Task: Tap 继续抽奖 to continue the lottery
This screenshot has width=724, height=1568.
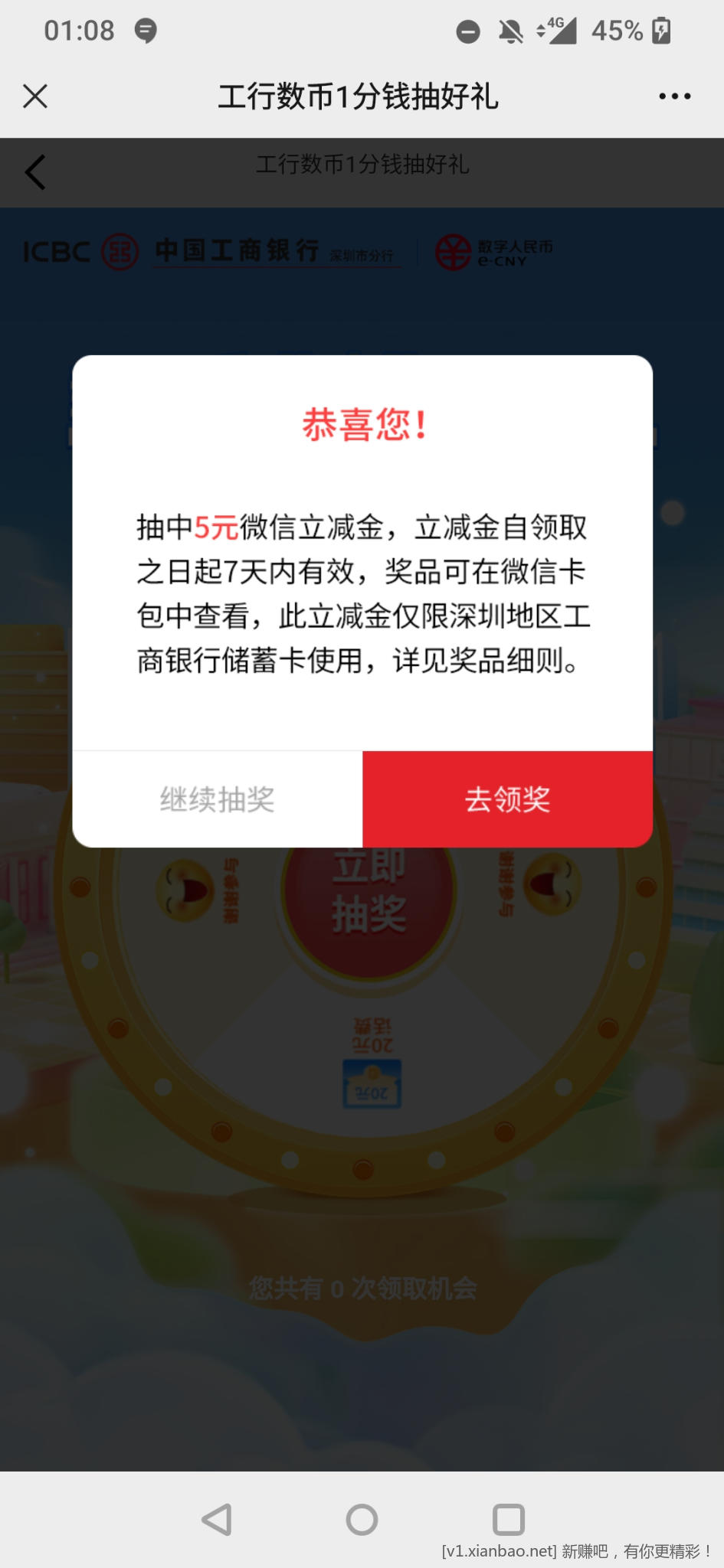Action: (x=217, y=799)
